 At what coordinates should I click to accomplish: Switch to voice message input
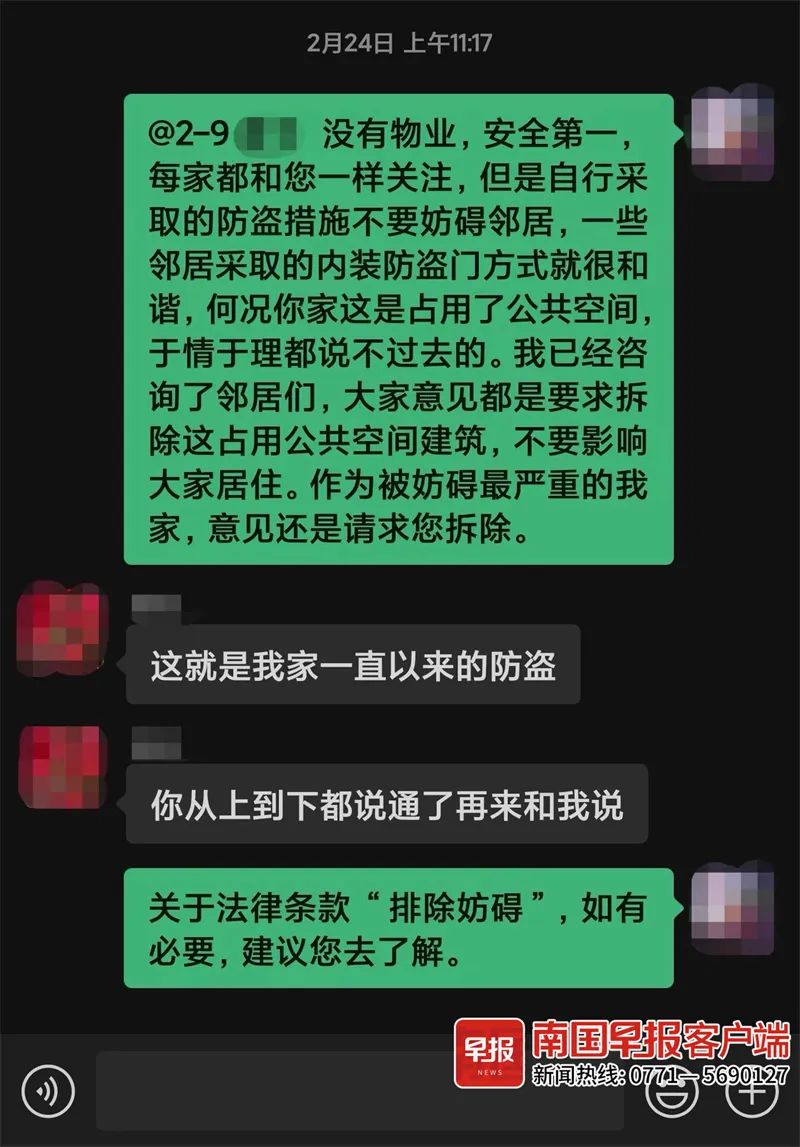49,1090
